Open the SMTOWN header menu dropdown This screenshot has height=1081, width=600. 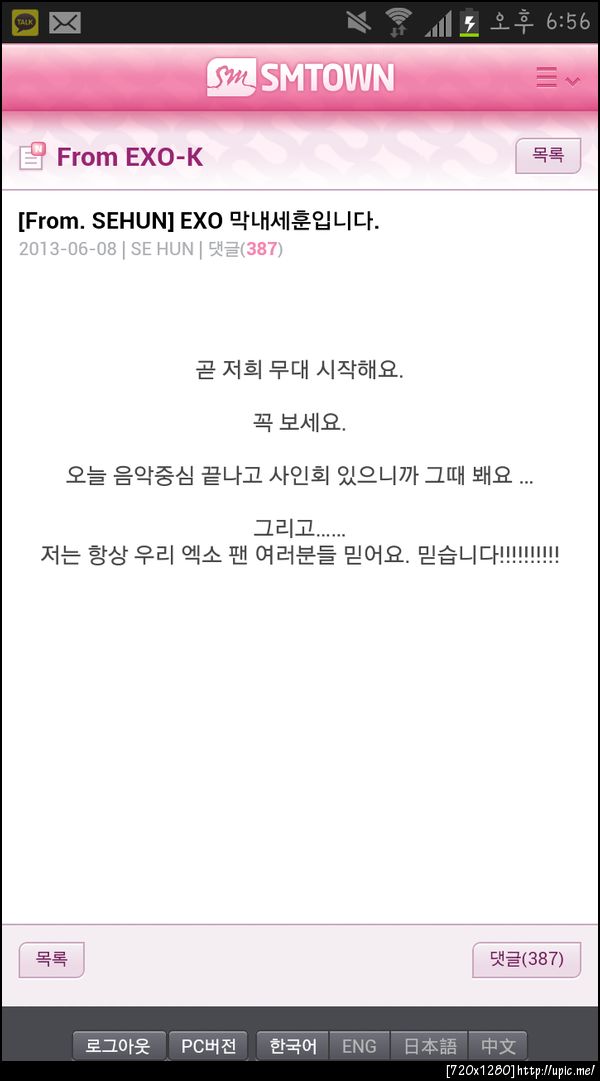click(x=557, y=79)
